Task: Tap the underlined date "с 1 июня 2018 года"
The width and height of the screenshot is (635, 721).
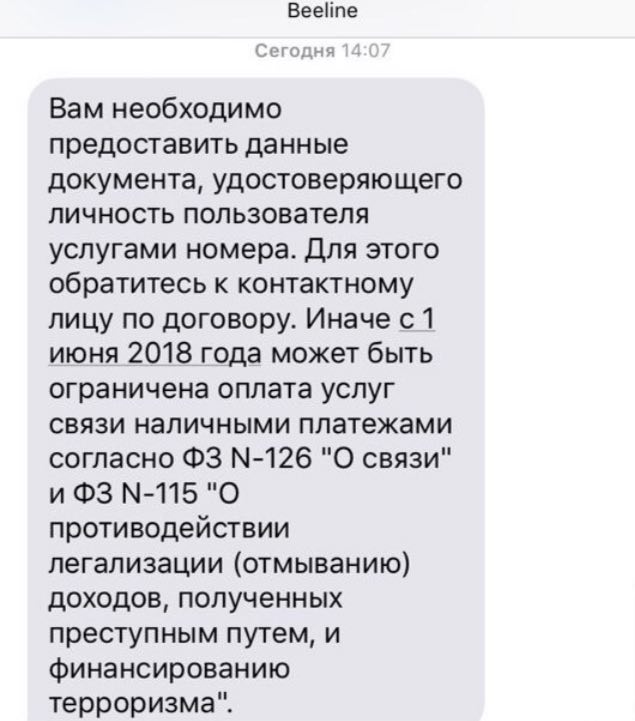Action: (x=155, y=355)
